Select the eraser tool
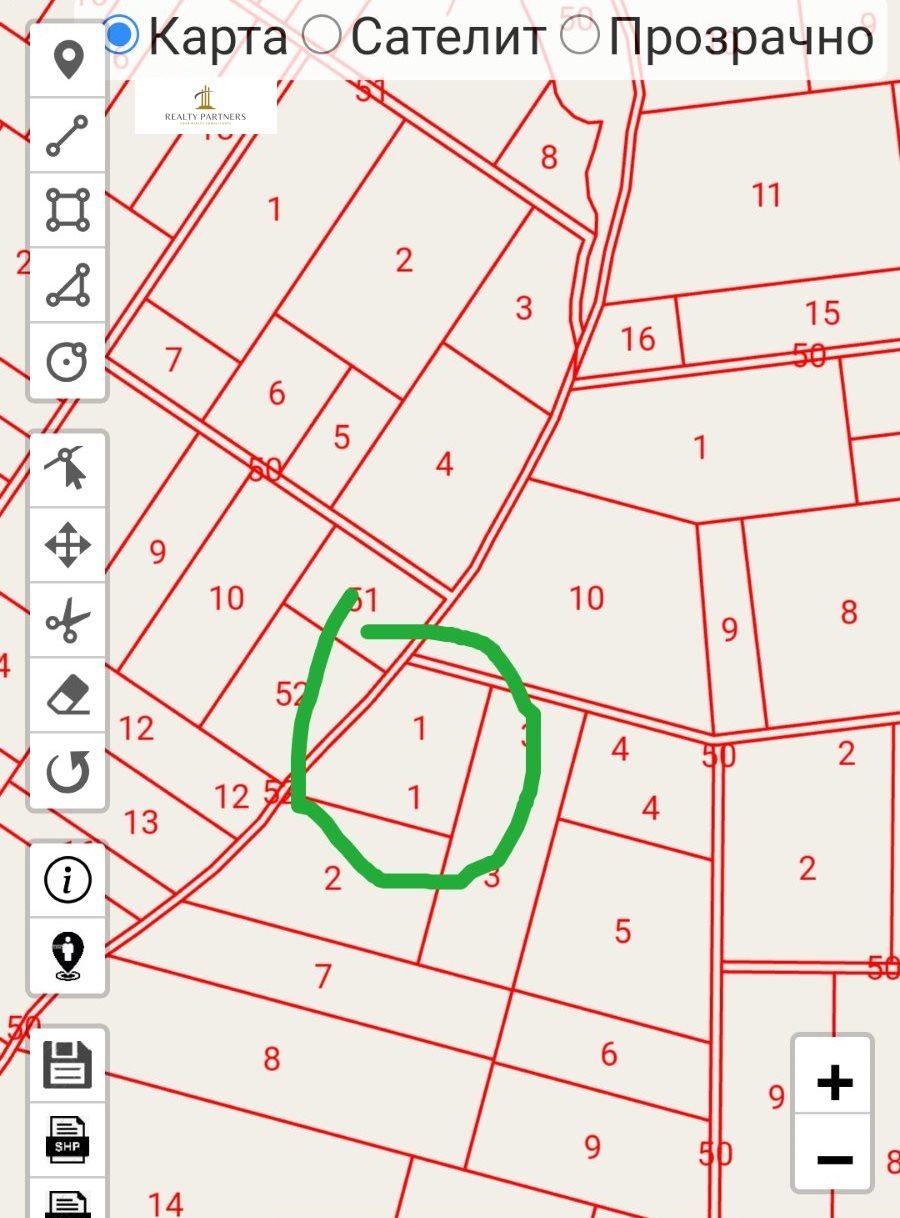Viewport: 900px width, 1218px height. coord(68,695)
